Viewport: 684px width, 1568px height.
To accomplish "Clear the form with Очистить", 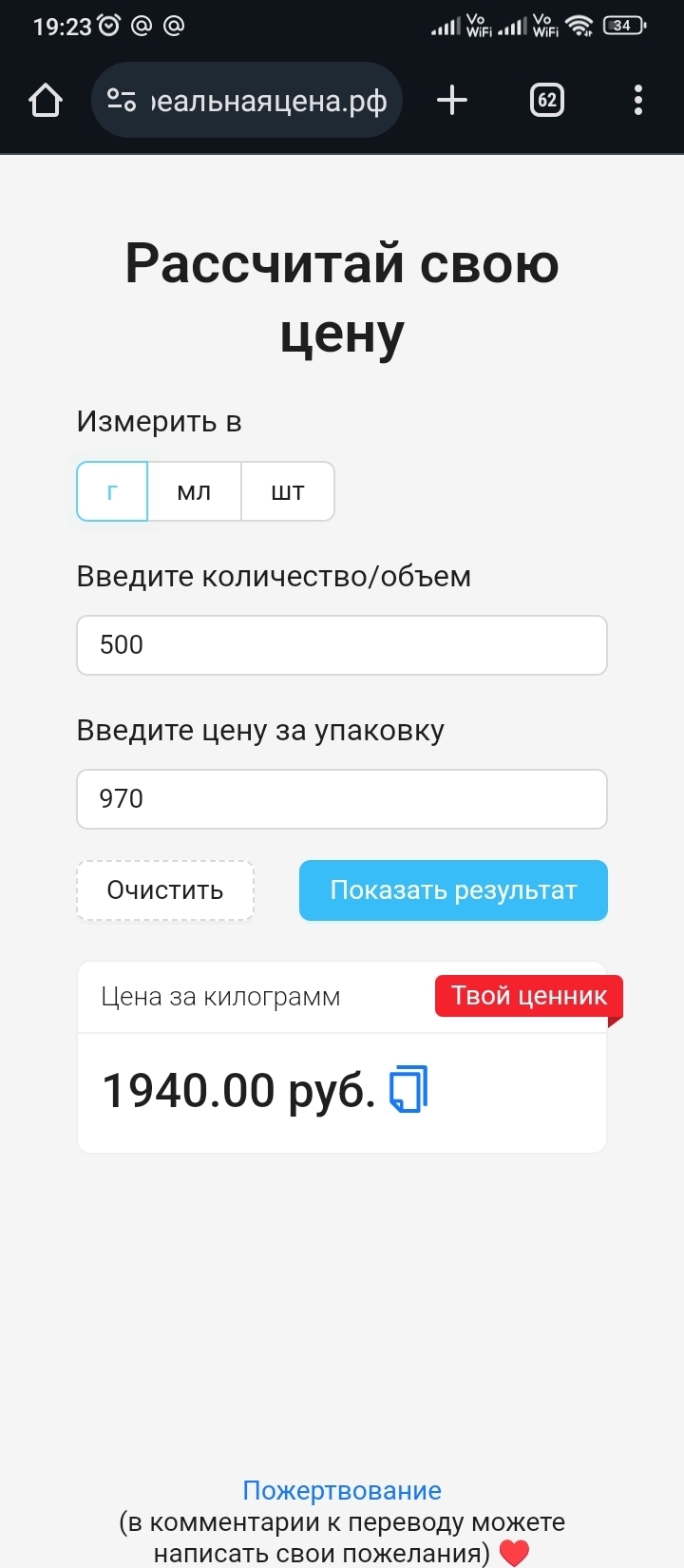I will pyautogui.click(x=165, y=890).
